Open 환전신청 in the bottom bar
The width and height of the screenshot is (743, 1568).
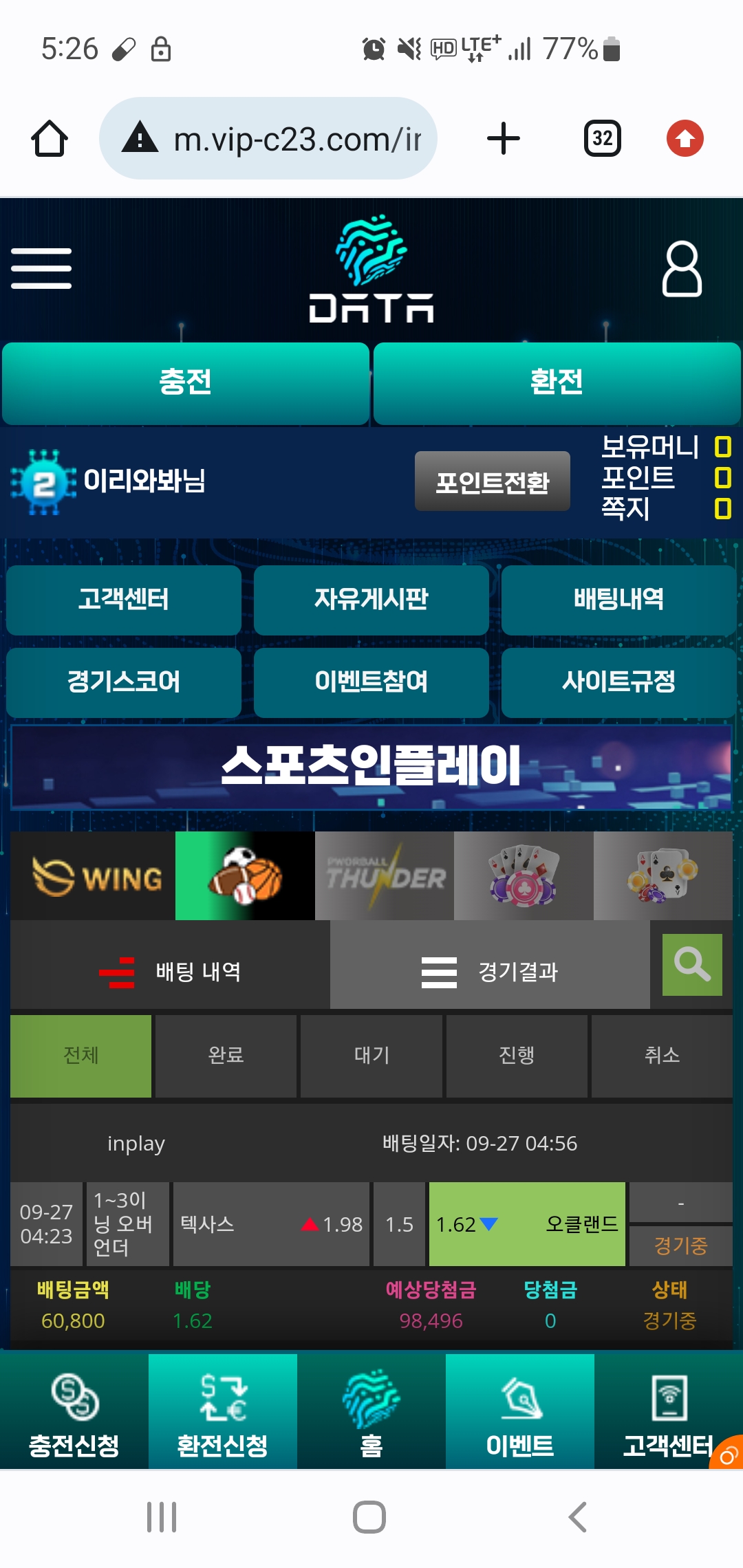coord(222,1411)
